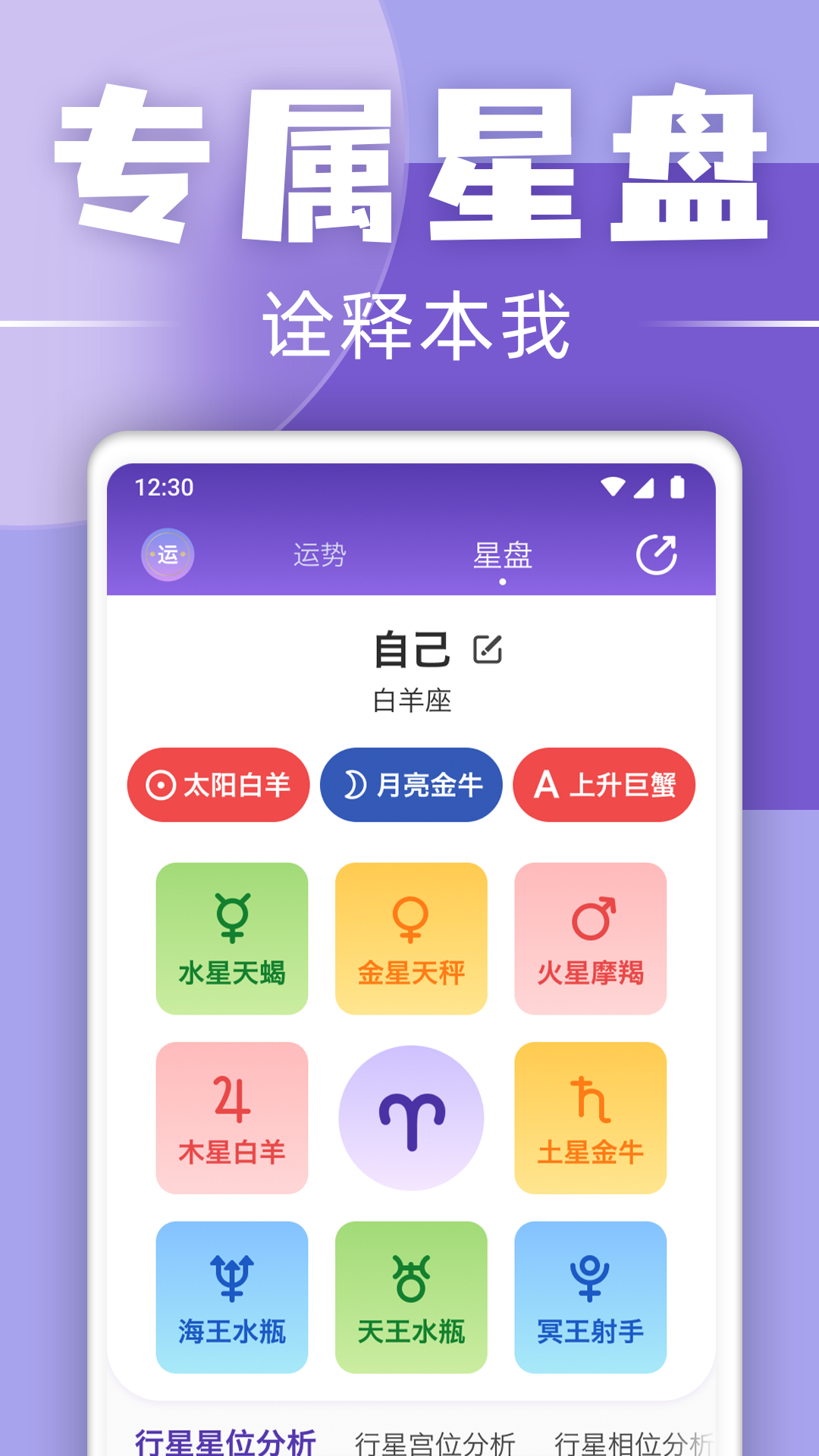Open 行星星位分析 analysis link
Viewport: 819px width, 1456px height.
point(227,1440)
